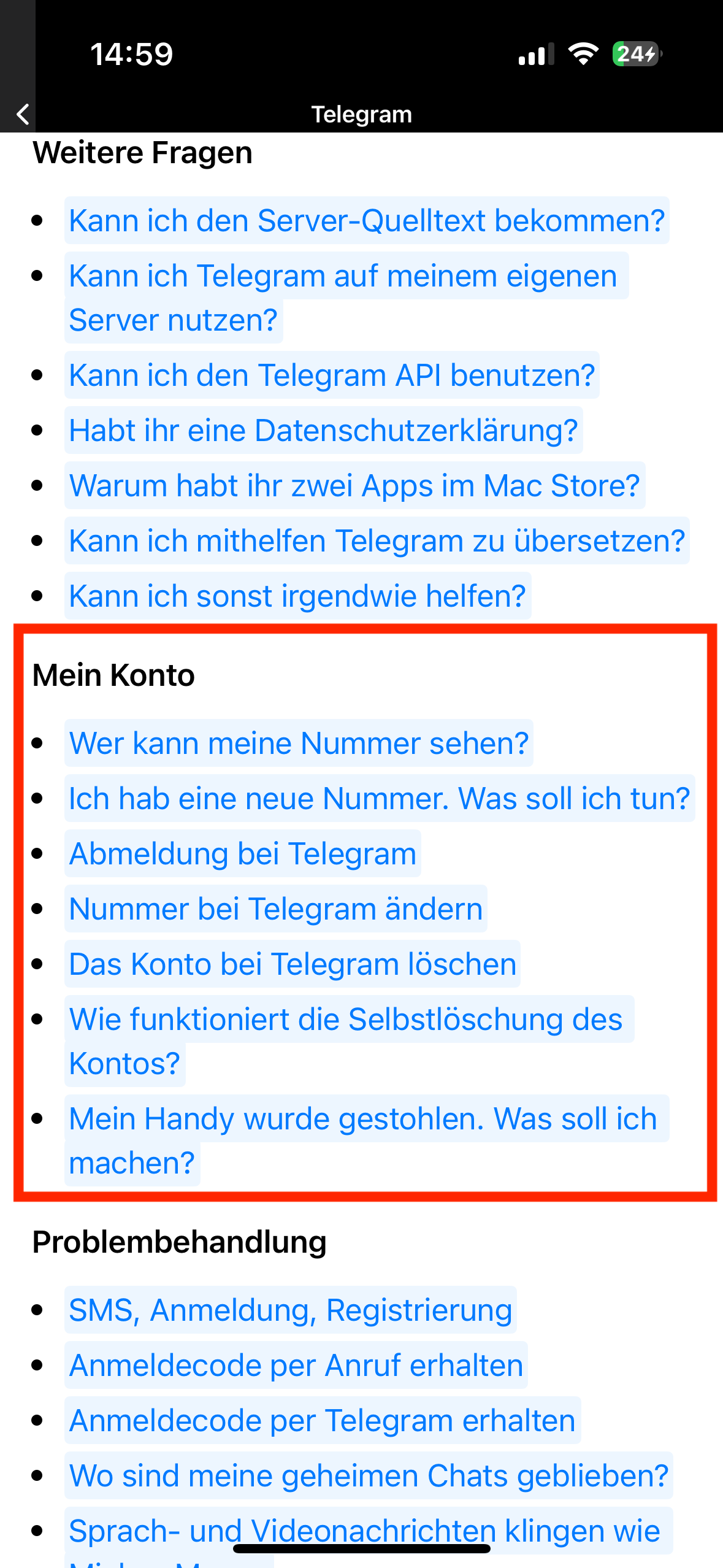Open 'Warum habt ihr zwei Apps im Mac Store?'
723x1568 pixels.
tap(355, 486)
